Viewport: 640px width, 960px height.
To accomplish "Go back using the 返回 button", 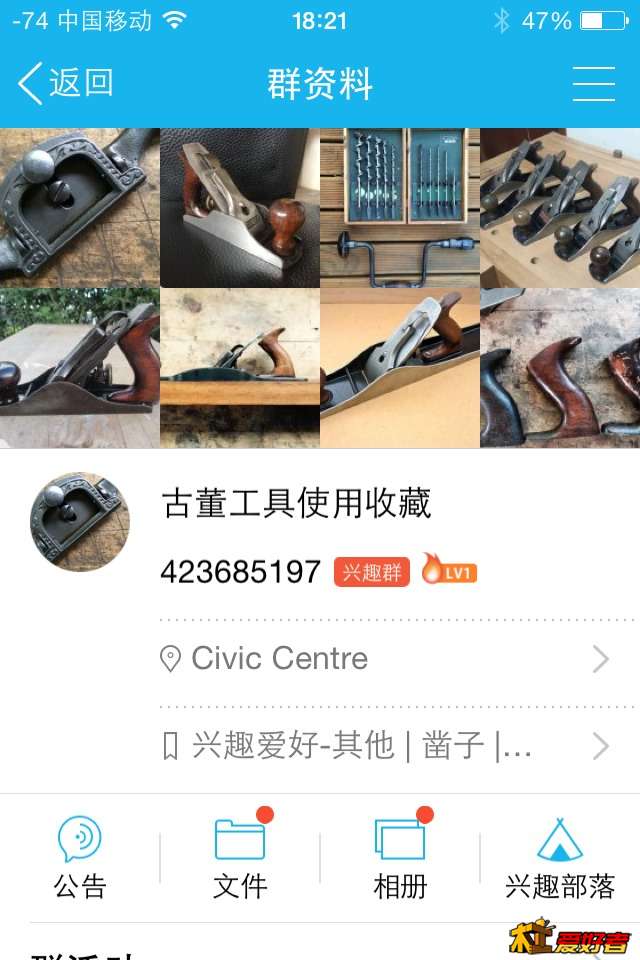I will point(66,84).
